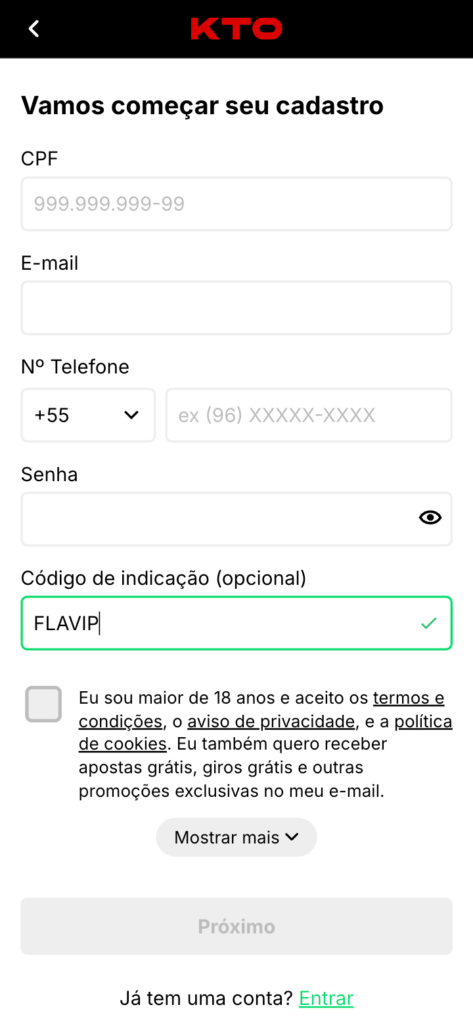This screenshot has width=473, height=1024.
Task: Tap the CPF input field
Action: point(236,204)
